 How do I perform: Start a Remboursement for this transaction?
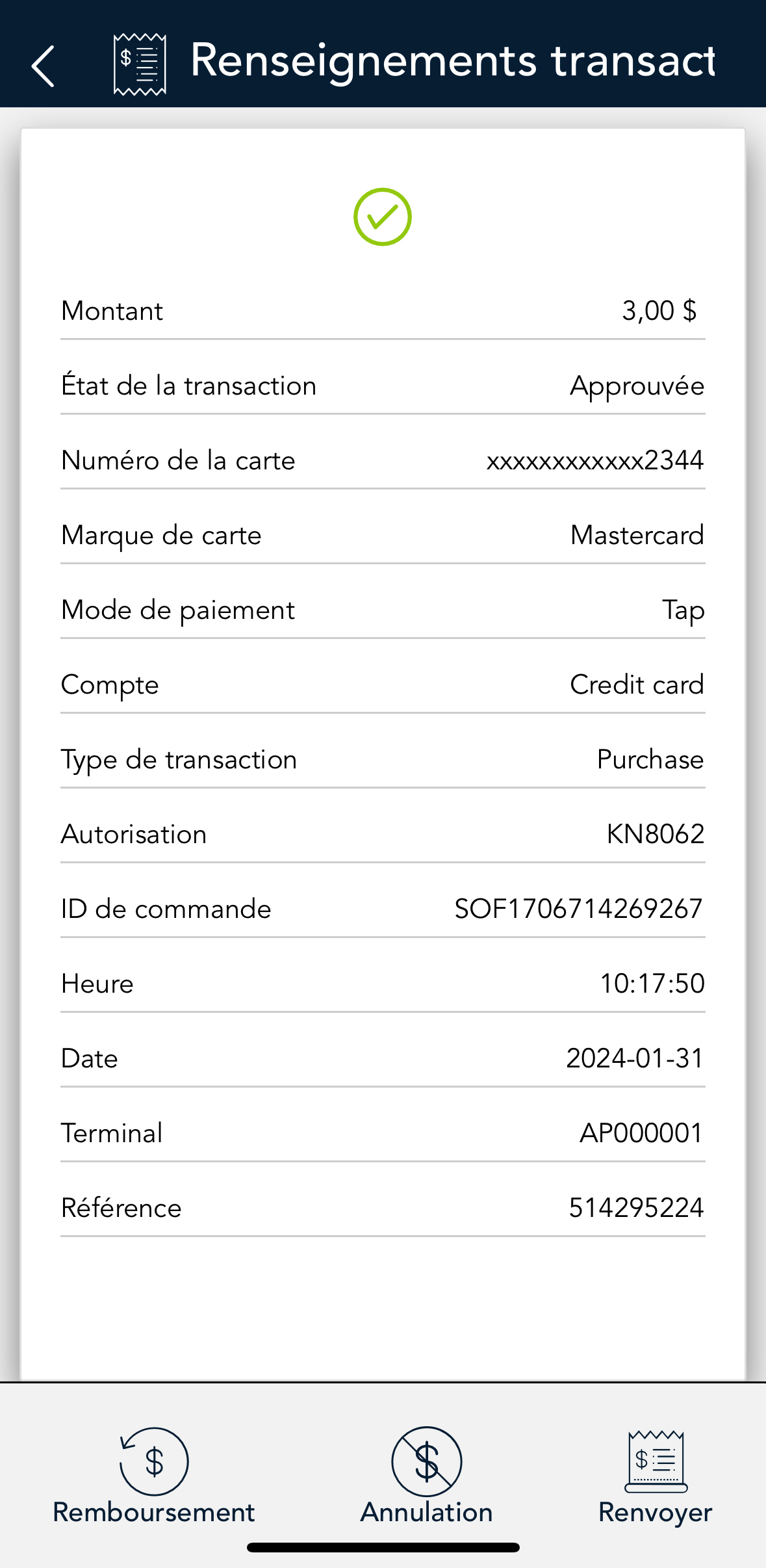click(154, 1476)
